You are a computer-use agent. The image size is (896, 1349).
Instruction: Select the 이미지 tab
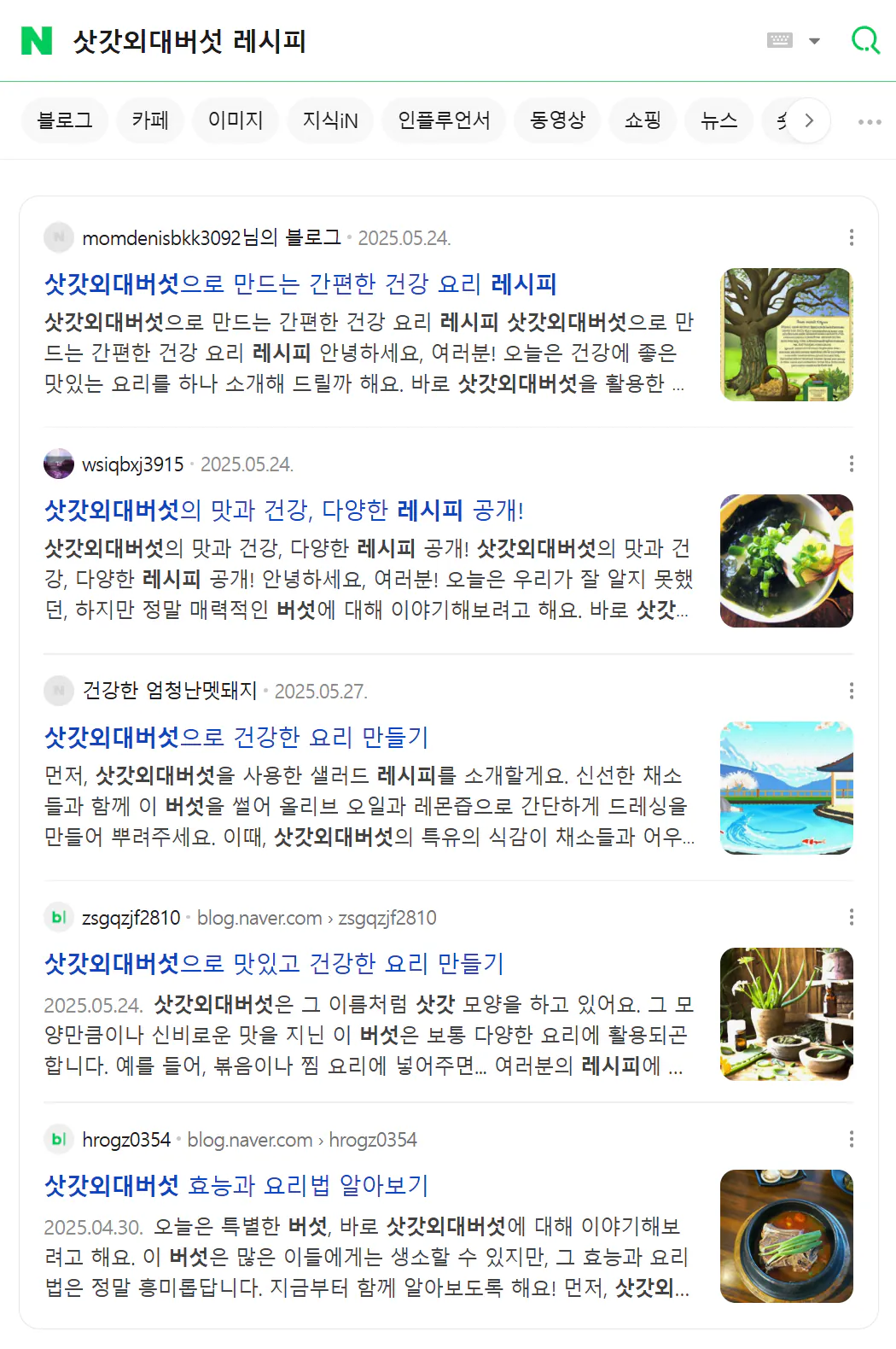pos(236,120)
